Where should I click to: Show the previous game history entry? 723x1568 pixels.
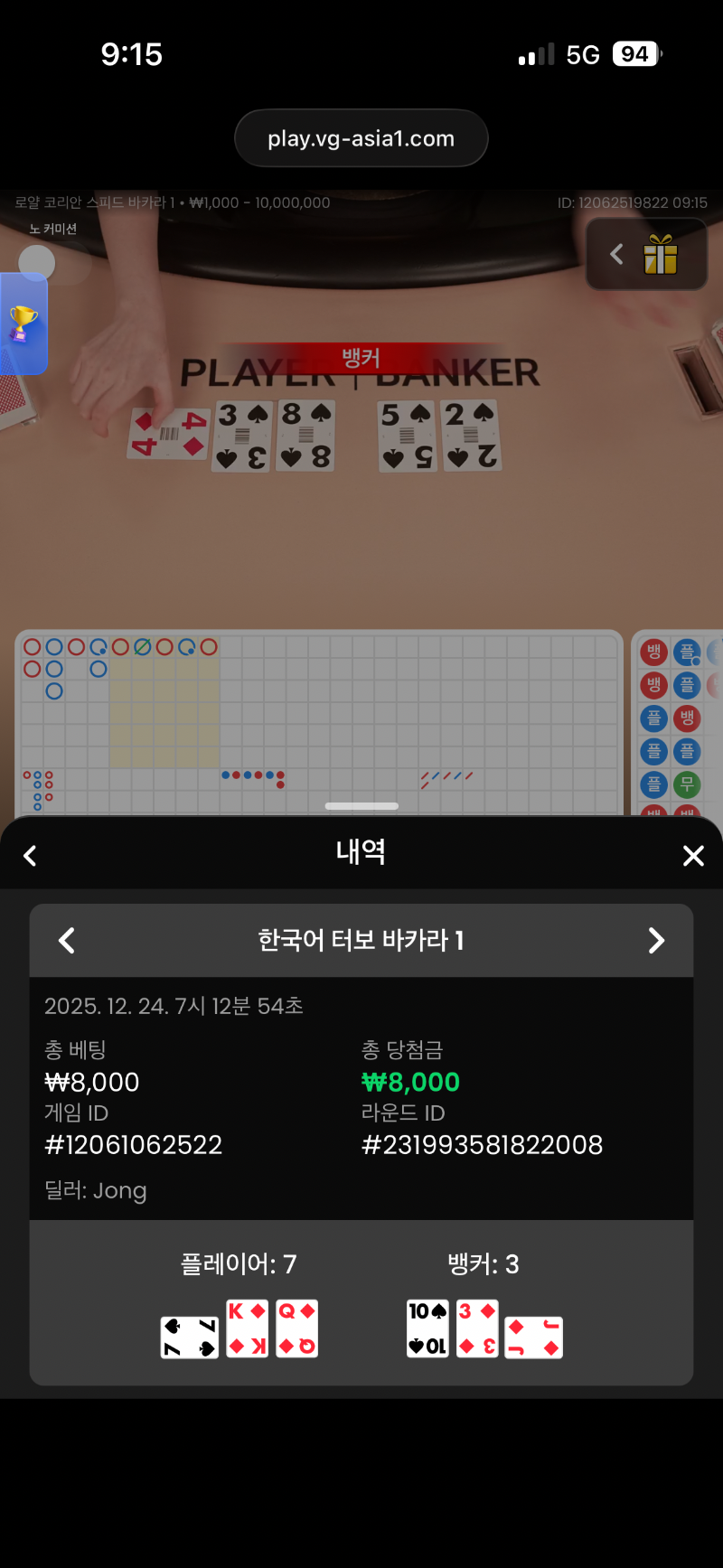[67, 941]
